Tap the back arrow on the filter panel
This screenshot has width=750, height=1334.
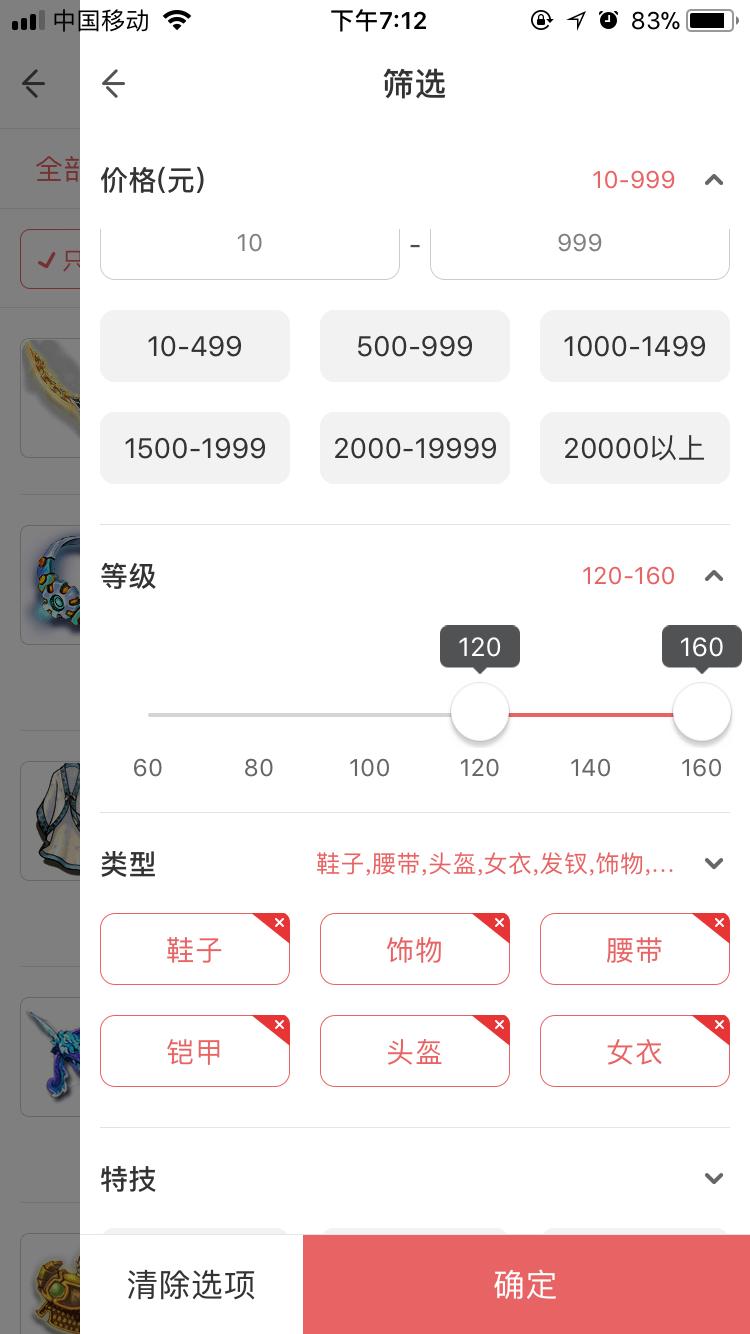[x=113, y=84]
